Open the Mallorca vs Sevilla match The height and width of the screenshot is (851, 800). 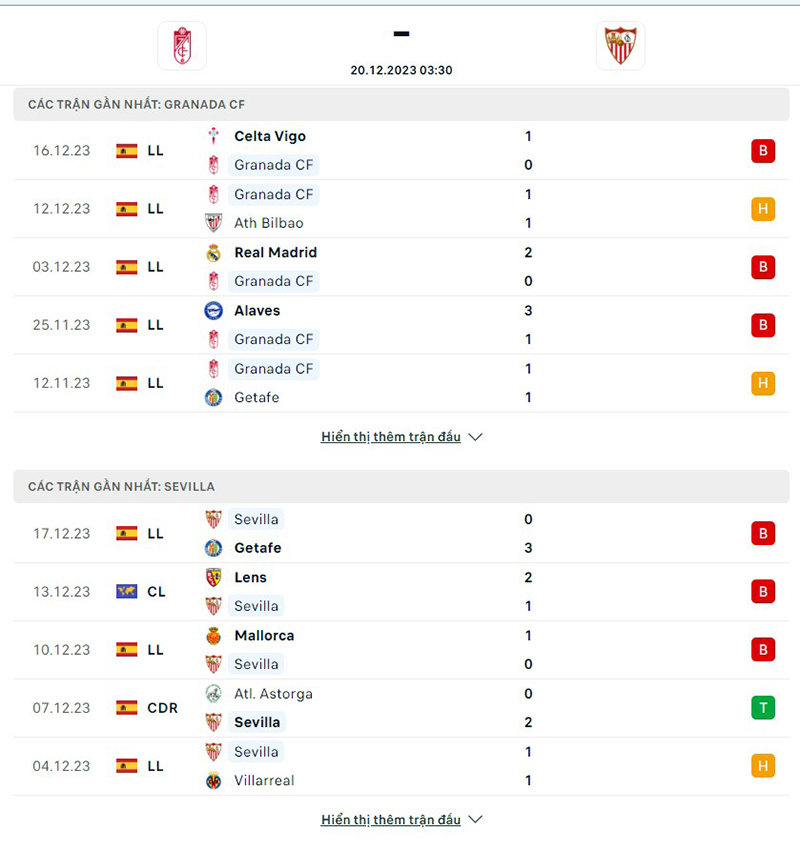click(x=400, y=650)
